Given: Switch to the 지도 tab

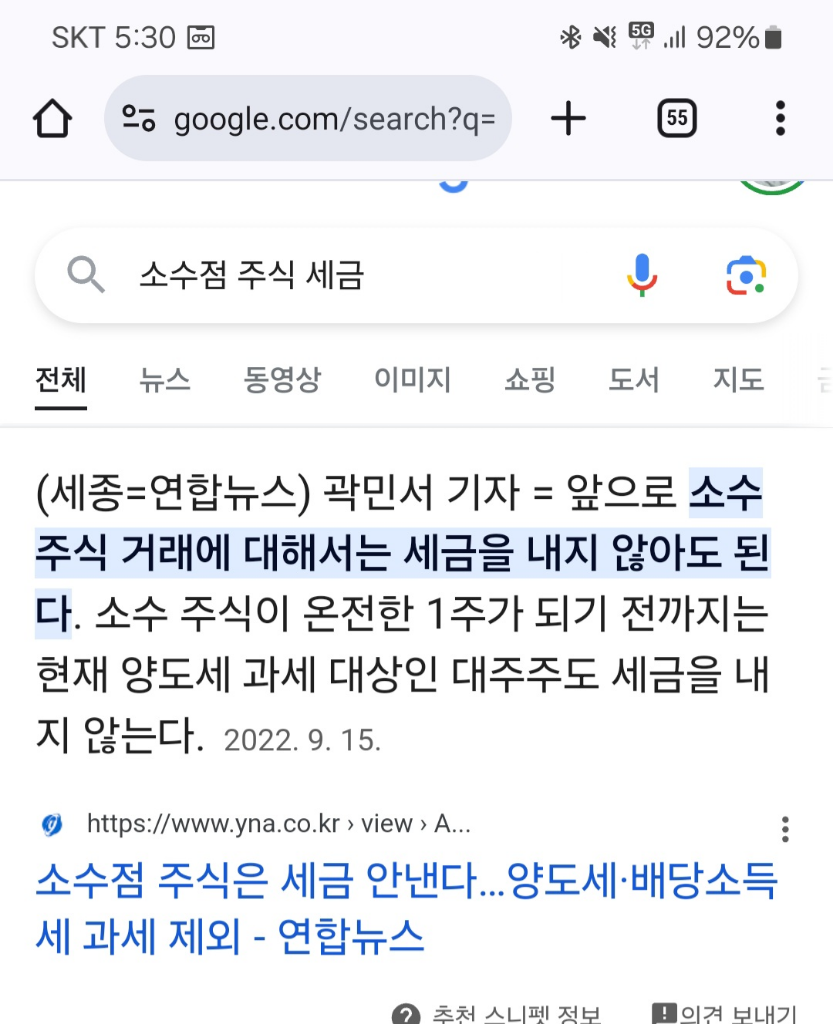Looking at the screenshot, I should 738,380.
